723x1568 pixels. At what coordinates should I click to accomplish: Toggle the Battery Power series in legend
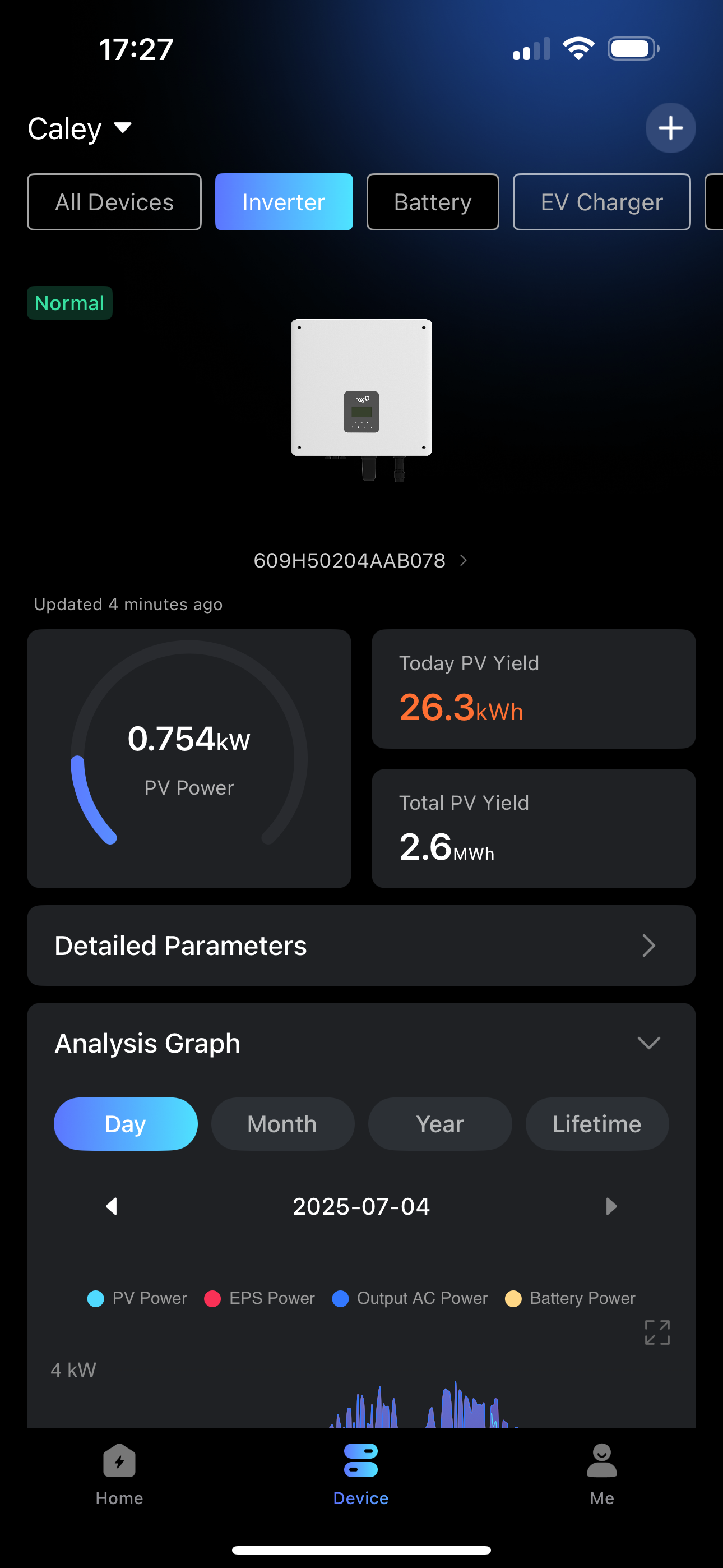coord(570,1298)
